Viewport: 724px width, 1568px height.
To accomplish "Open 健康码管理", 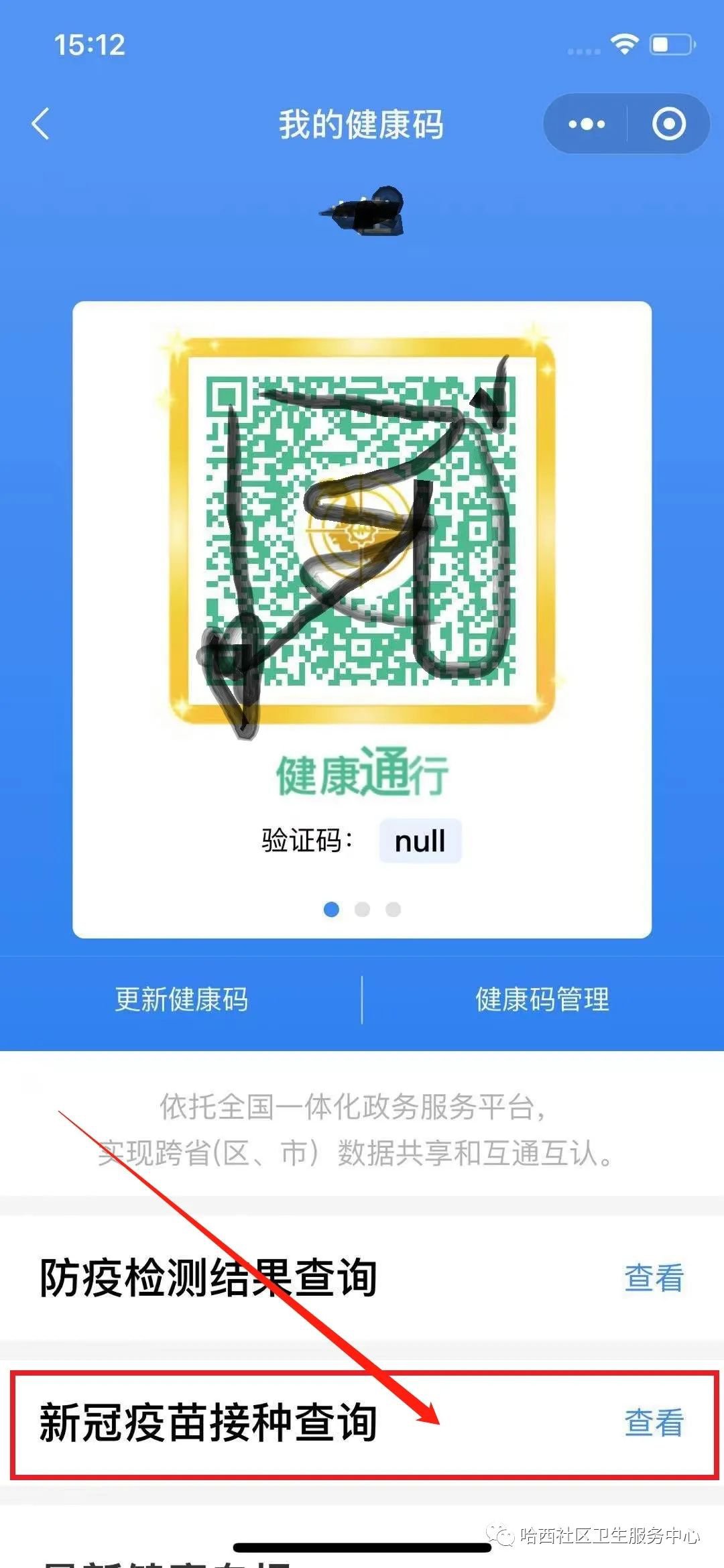I will point(542,1000).
